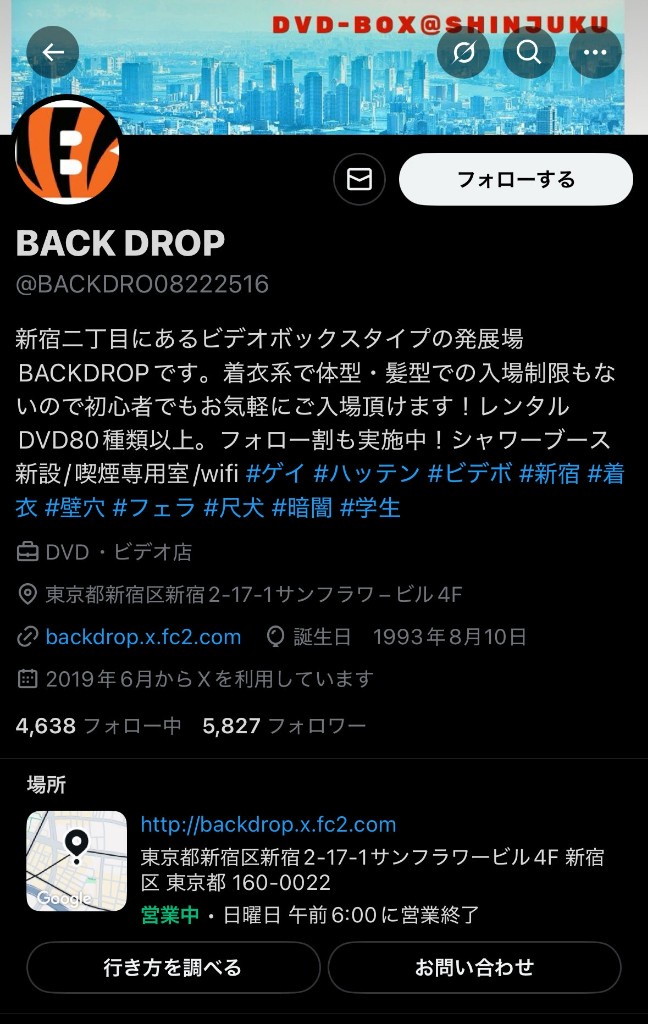The width and height of the screenshot is (648, 1024).
Task: Go back with the arrow icon
Action: [53, 53]
